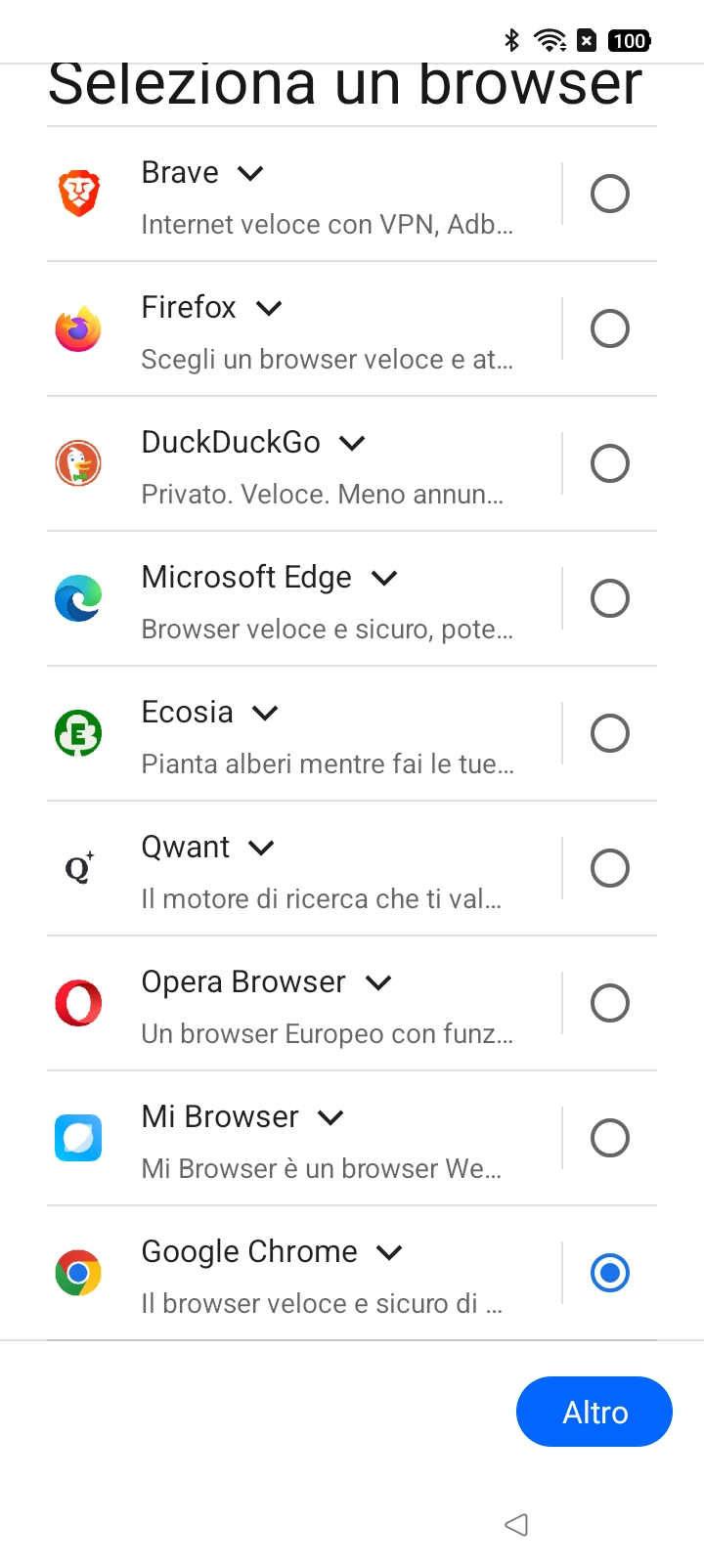
Task: Expand the Ecosia description chevron
Action: (x=265, y=713)
